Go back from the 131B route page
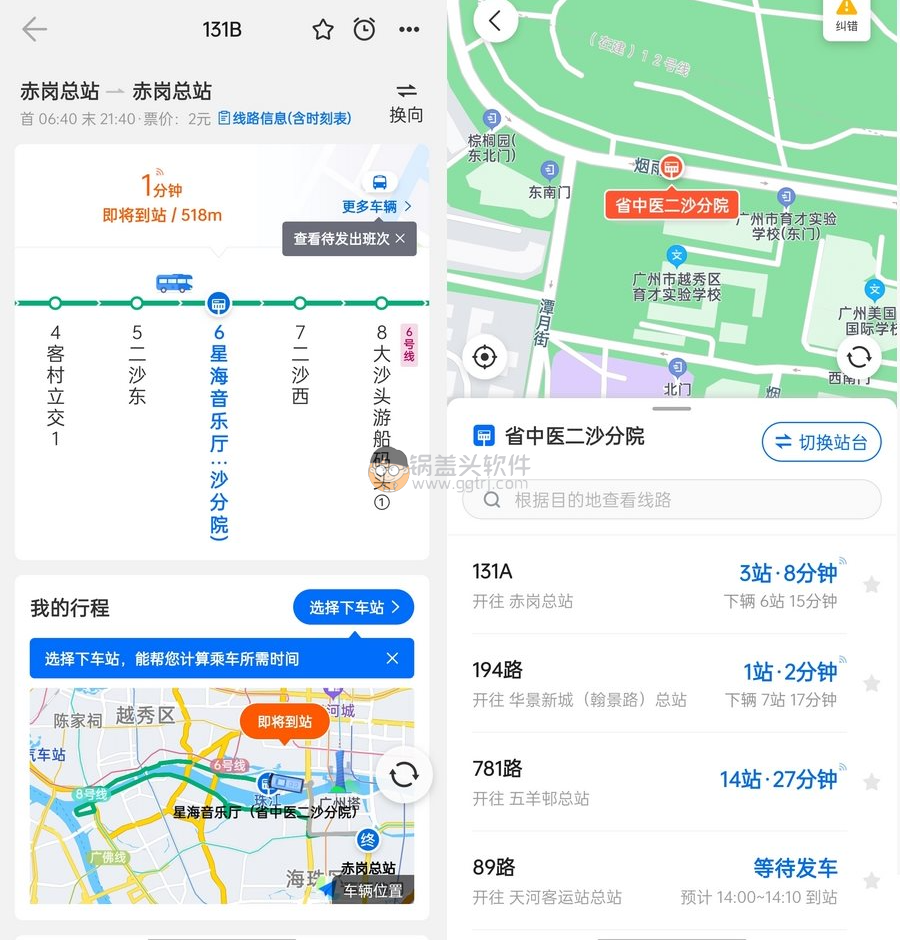This screenshot has width=900, height=940. point(35,30)
